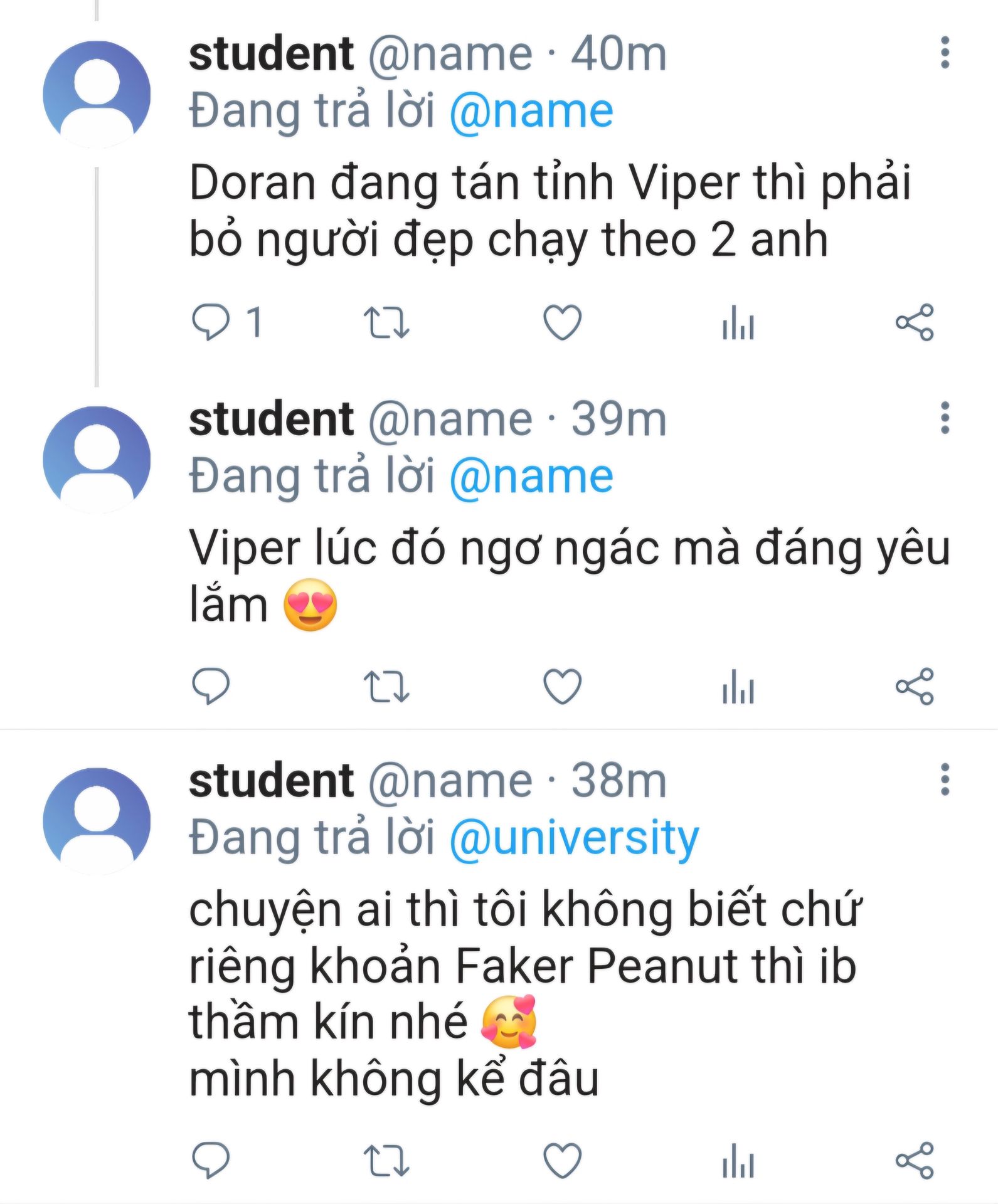Reply to the Doran and Viper tweet
998x1204 pixels.
click(x=210, y=322)
